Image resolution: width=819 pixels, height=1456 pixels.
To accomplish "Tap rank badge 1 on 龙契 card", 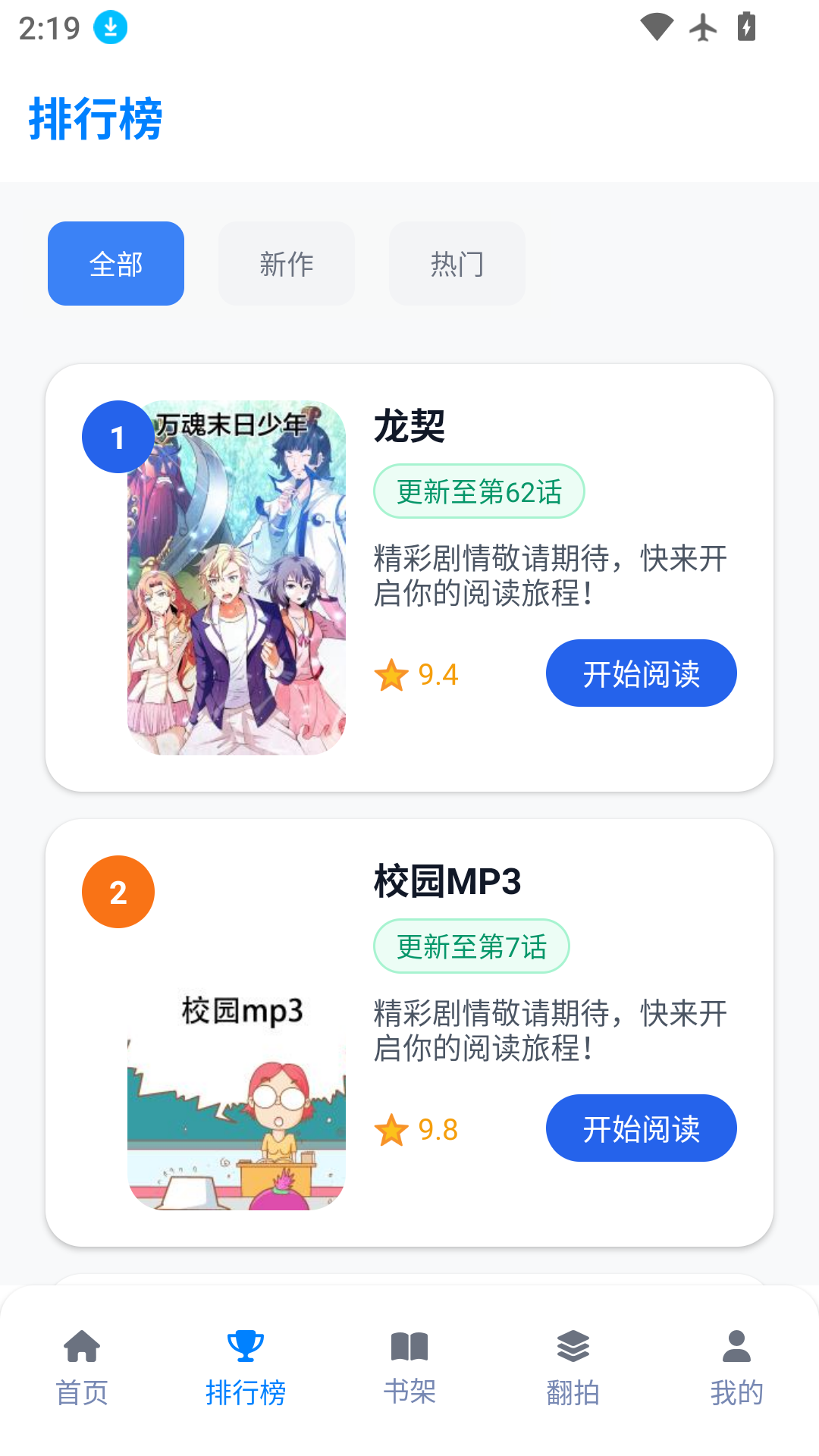I will (118, 437).
